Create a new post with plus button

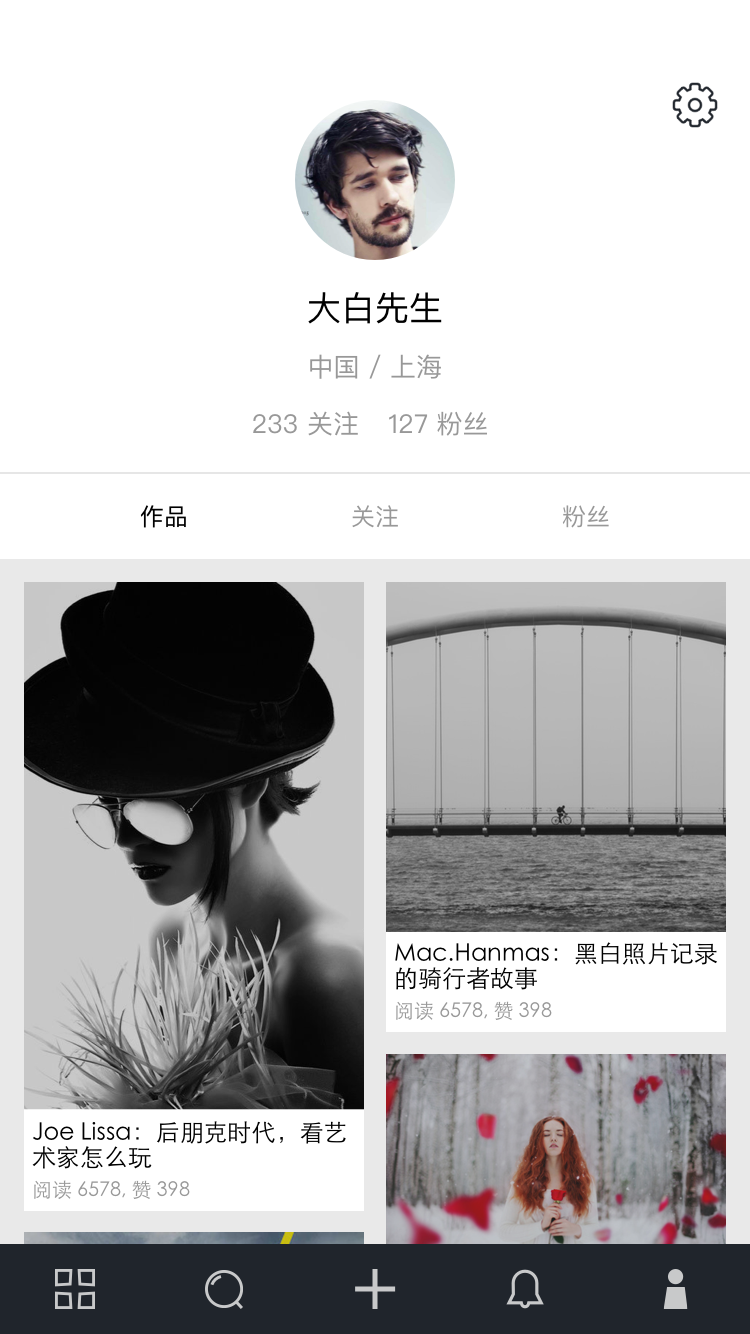[375, 1289]
